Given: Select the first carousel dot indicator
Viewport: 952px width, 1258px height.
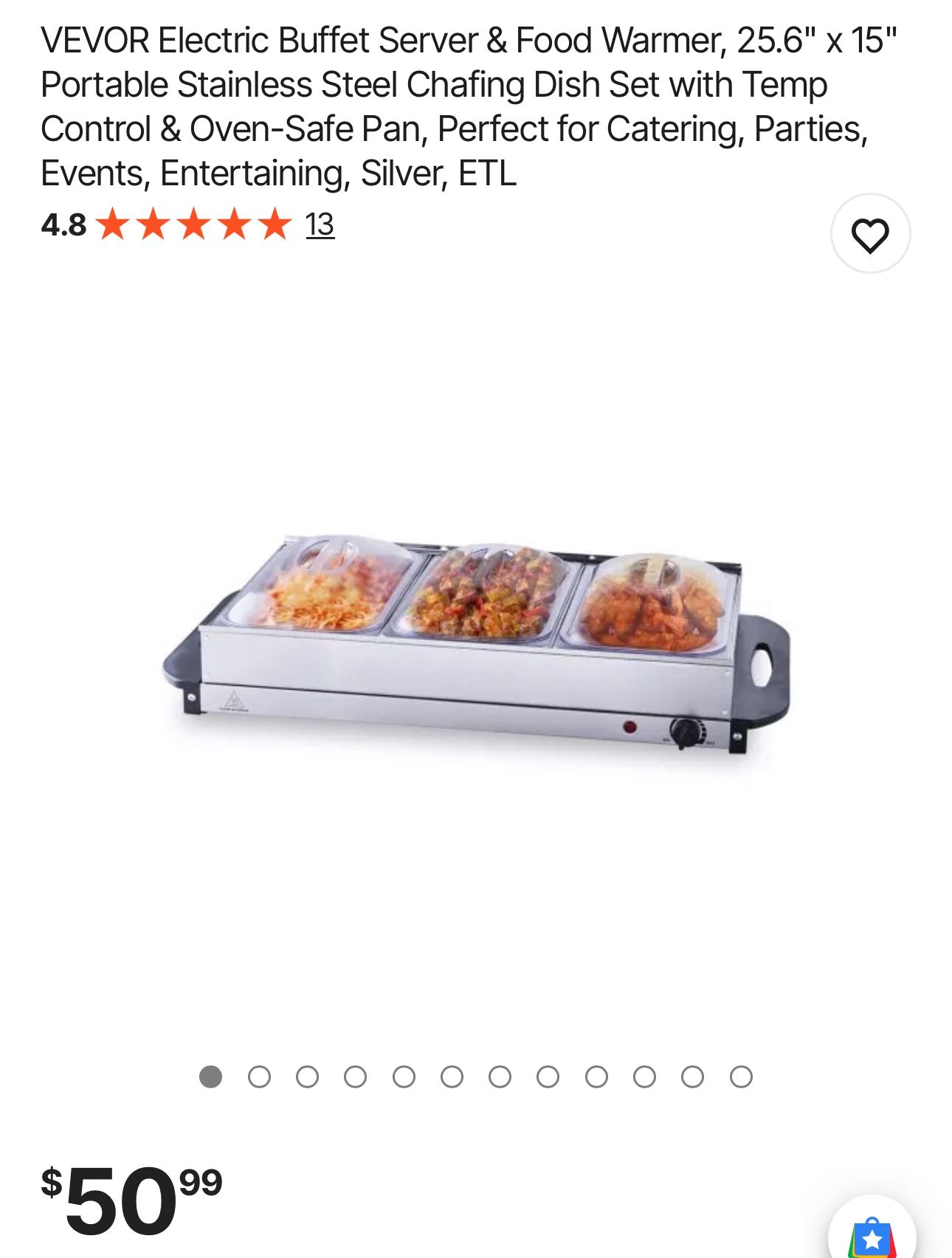Looking at the screenshot, I should click(211, 1075).
